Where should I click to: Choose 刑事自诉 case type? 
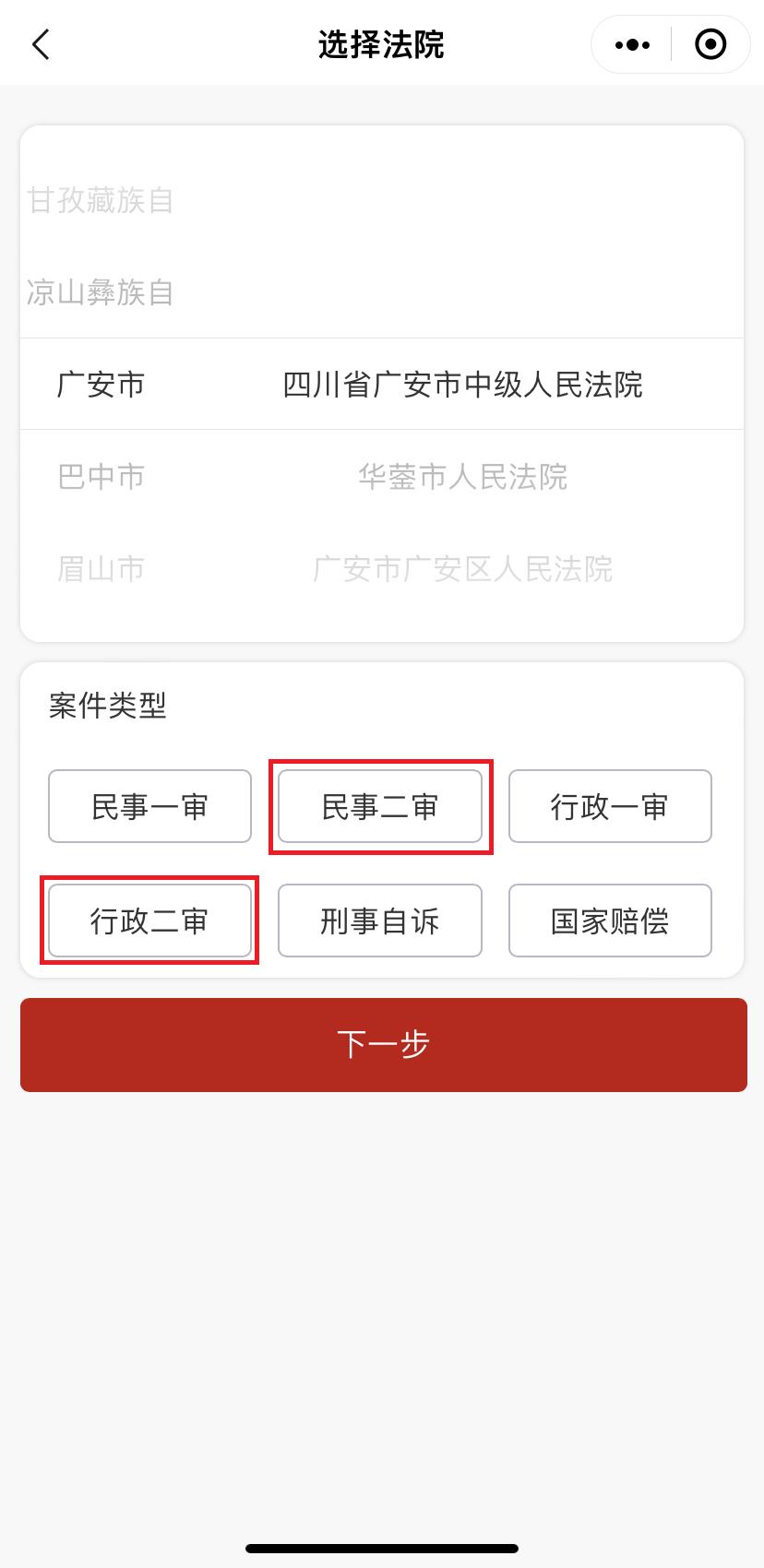pos(380,921)
